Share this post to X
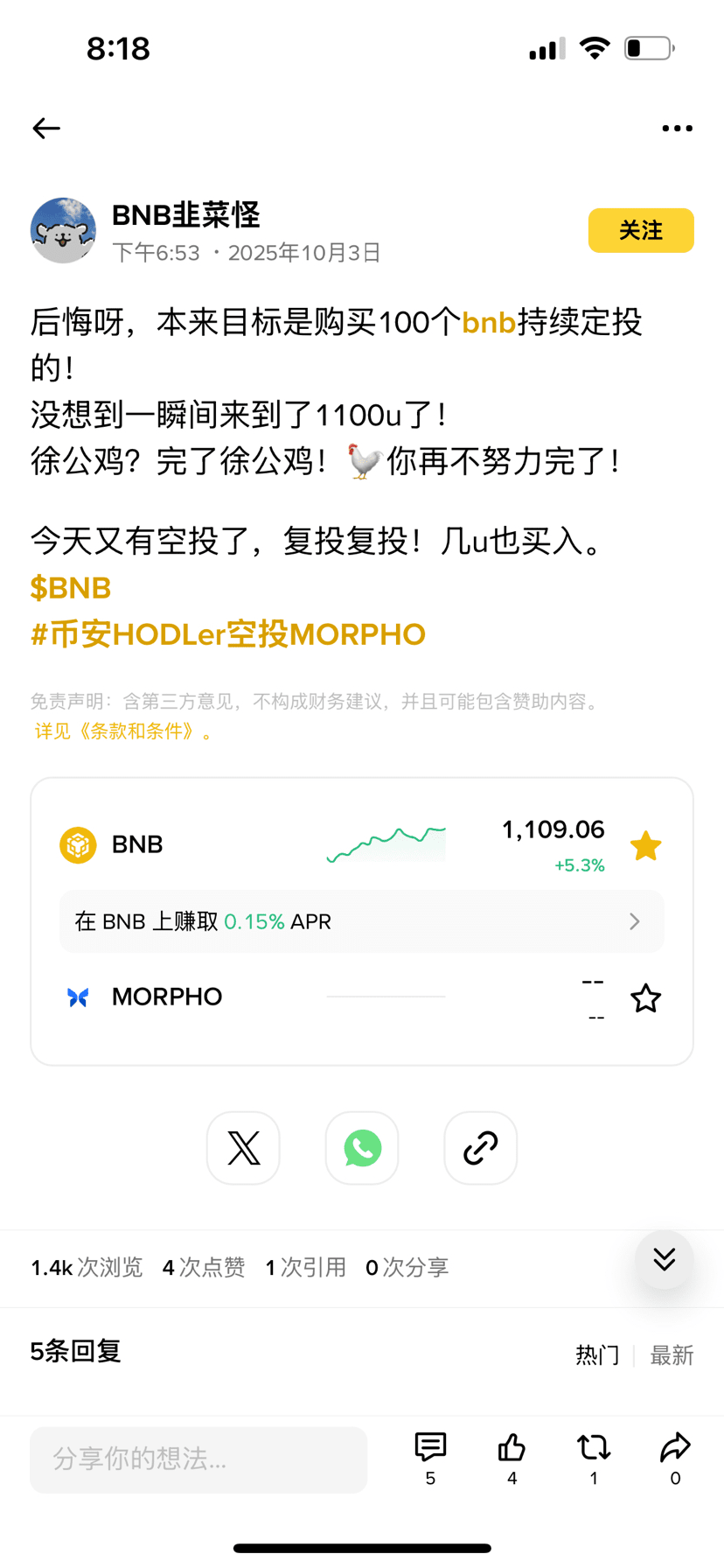 click(243, 1148)
